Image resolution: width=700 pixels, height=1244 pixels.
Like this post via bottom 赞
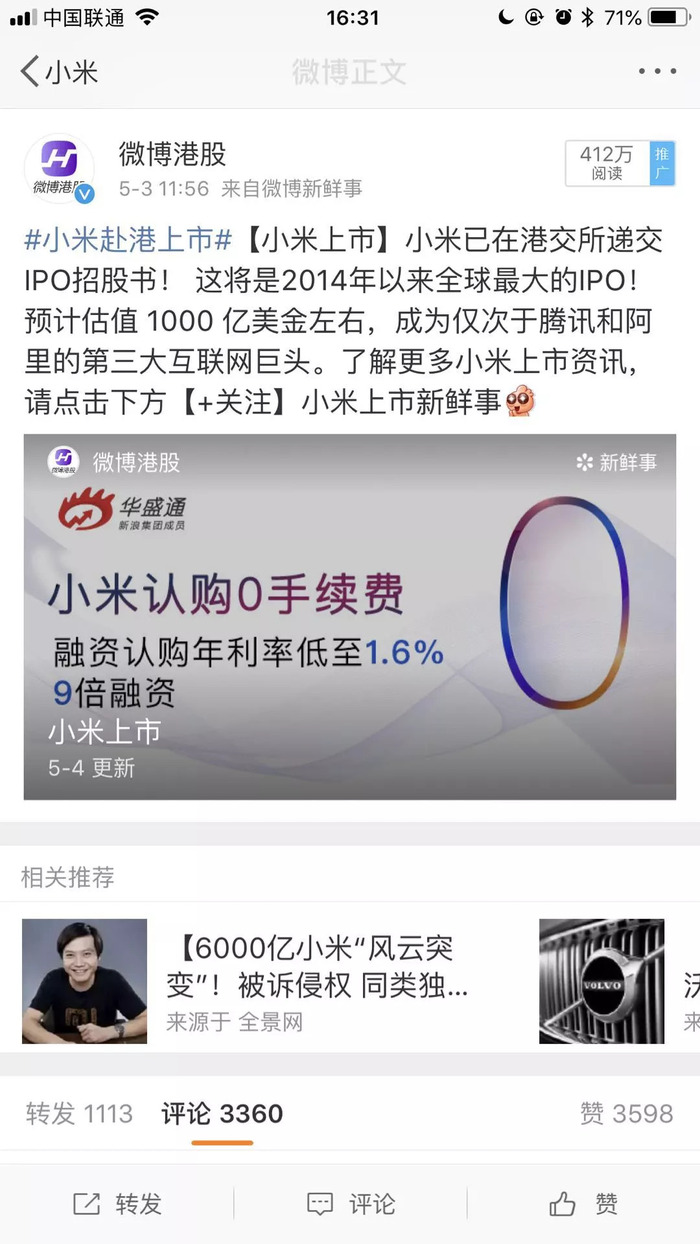584,1204
